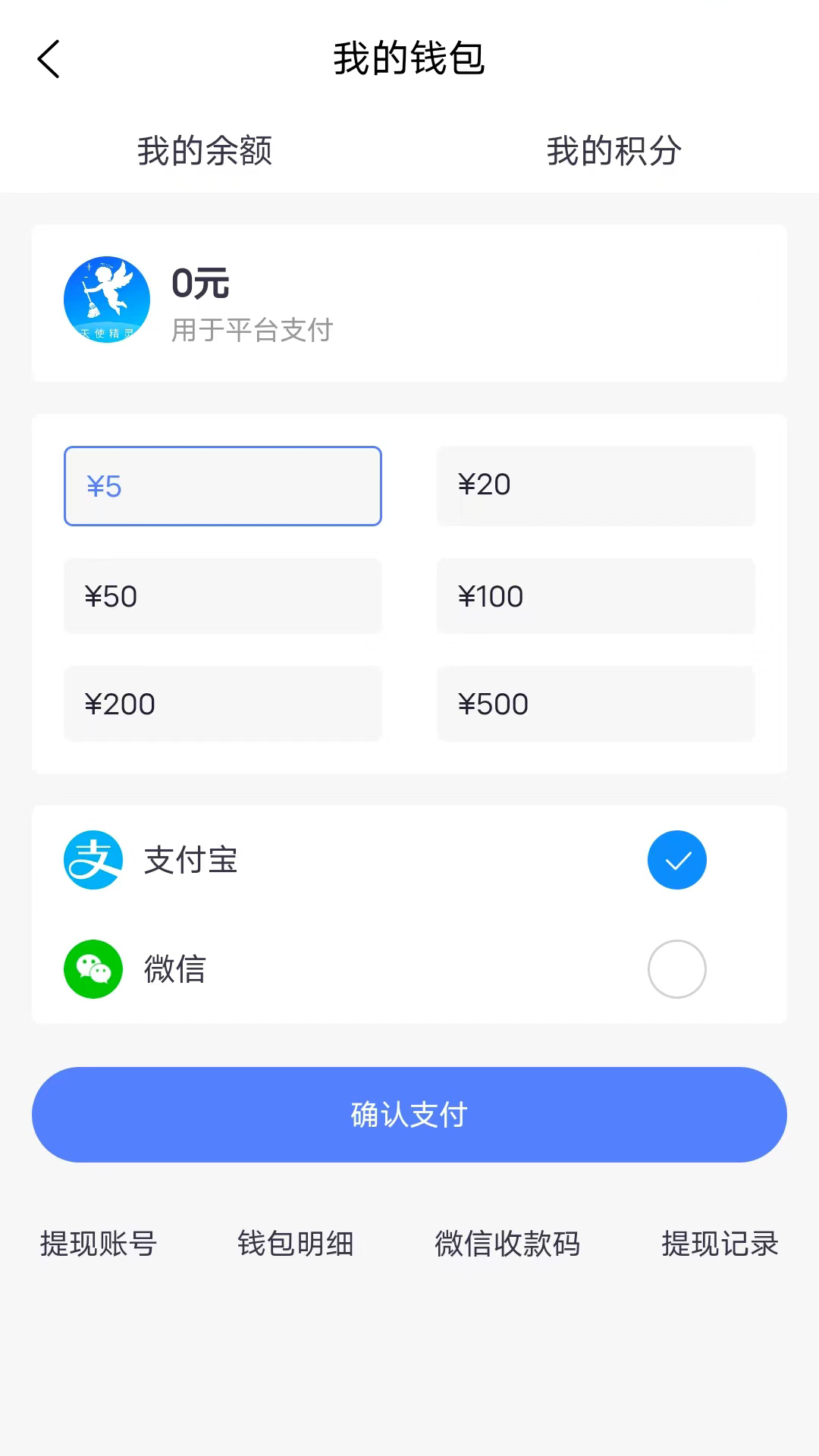Choose the ¥50 recharge amount
The image size is (819, 1456).
click(x=222, y=596)
